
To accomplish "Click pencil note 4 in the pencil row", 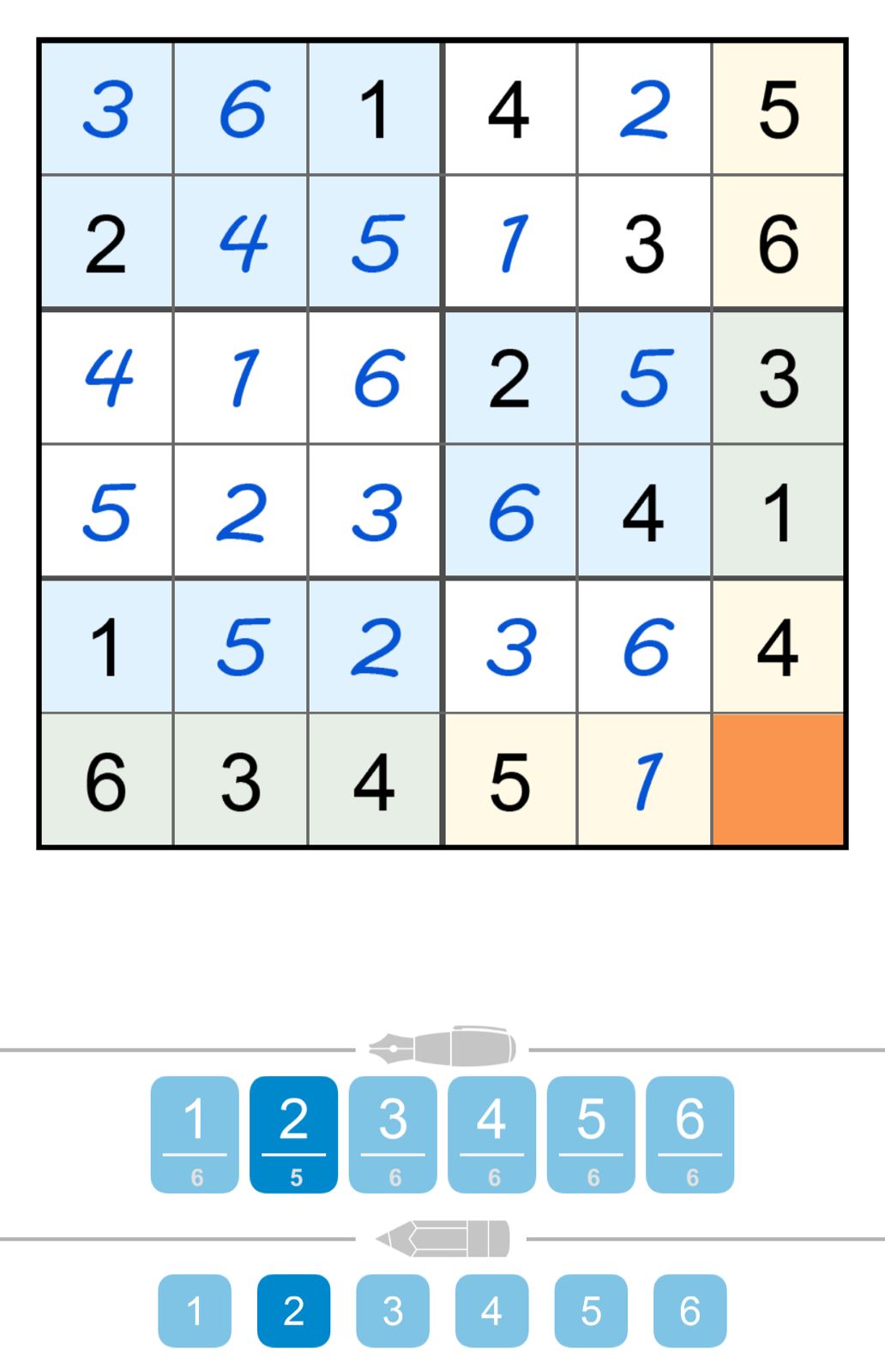I will (x=491, y=1310).
